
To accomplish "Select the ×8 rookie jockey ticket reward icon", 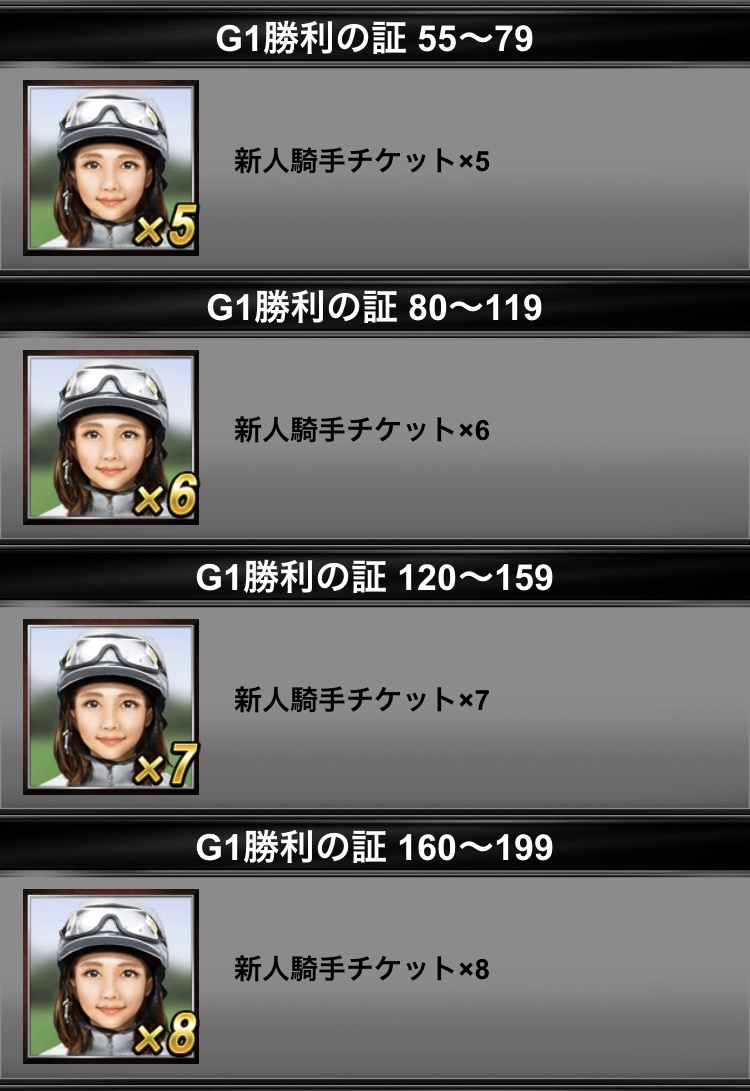I will click(x=111, y=976).
